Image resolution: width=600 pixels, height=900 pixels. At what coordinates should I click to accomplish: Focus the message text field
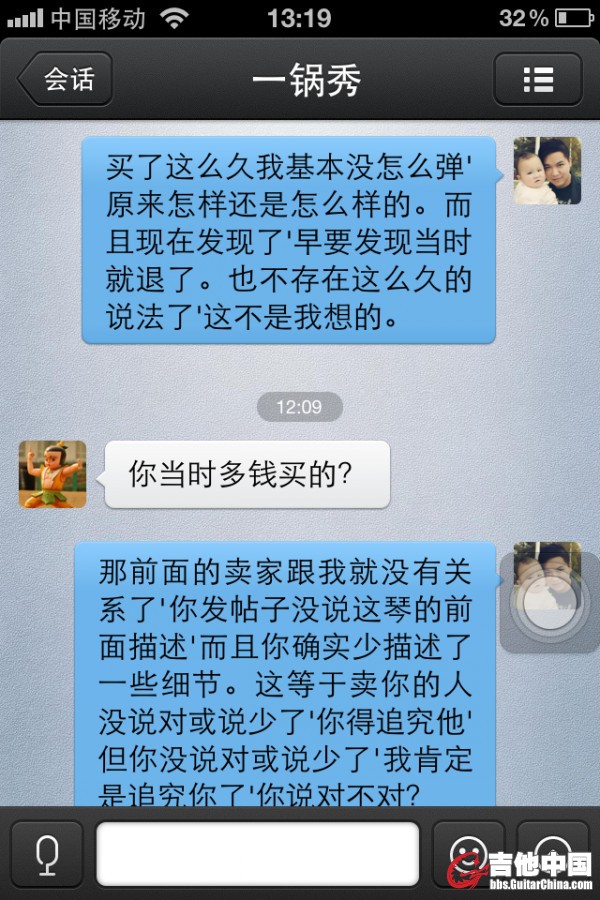click(x=257, y=854)
